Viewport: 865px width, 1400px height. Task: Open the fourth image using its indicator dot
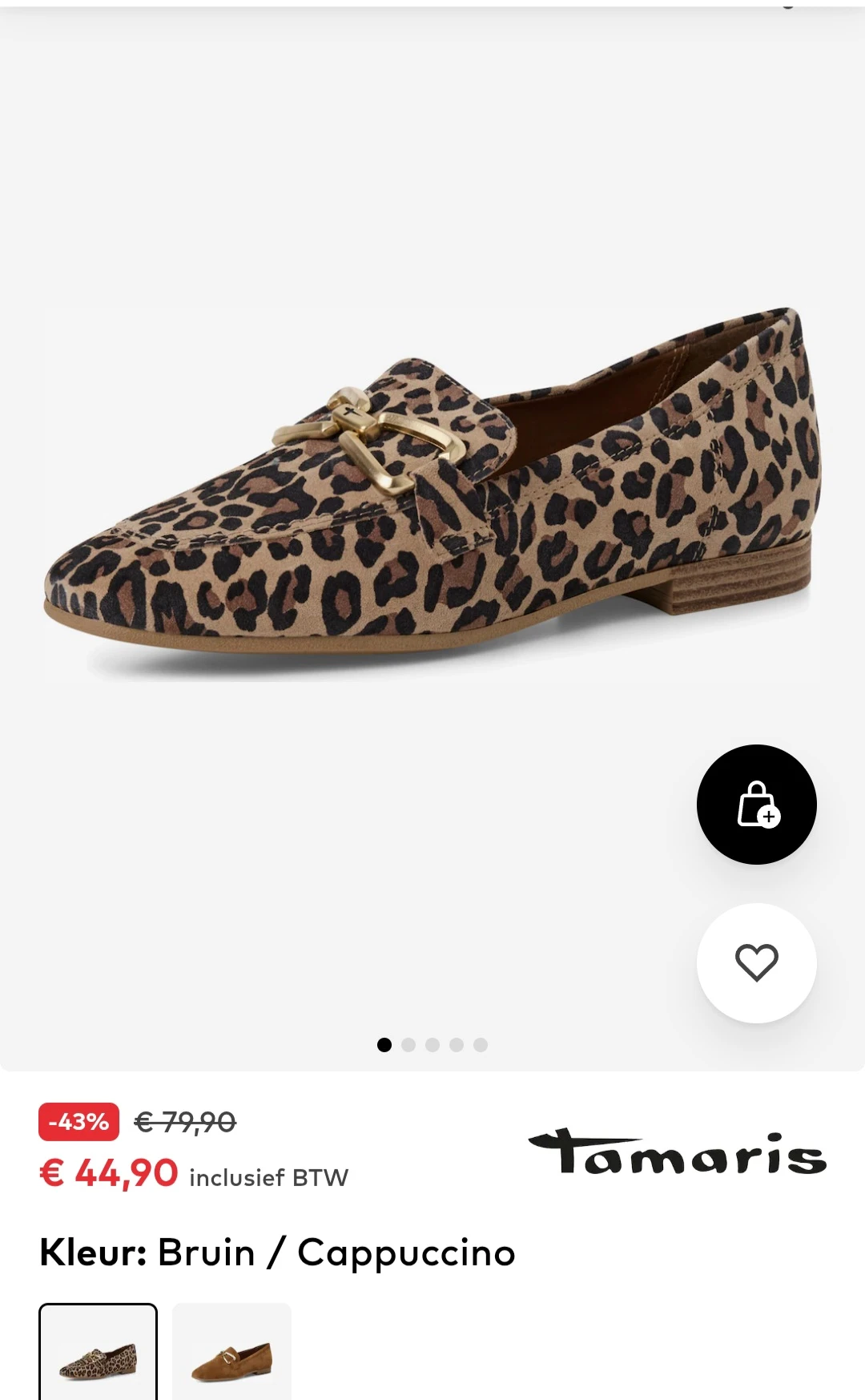tap(457, 1044)
